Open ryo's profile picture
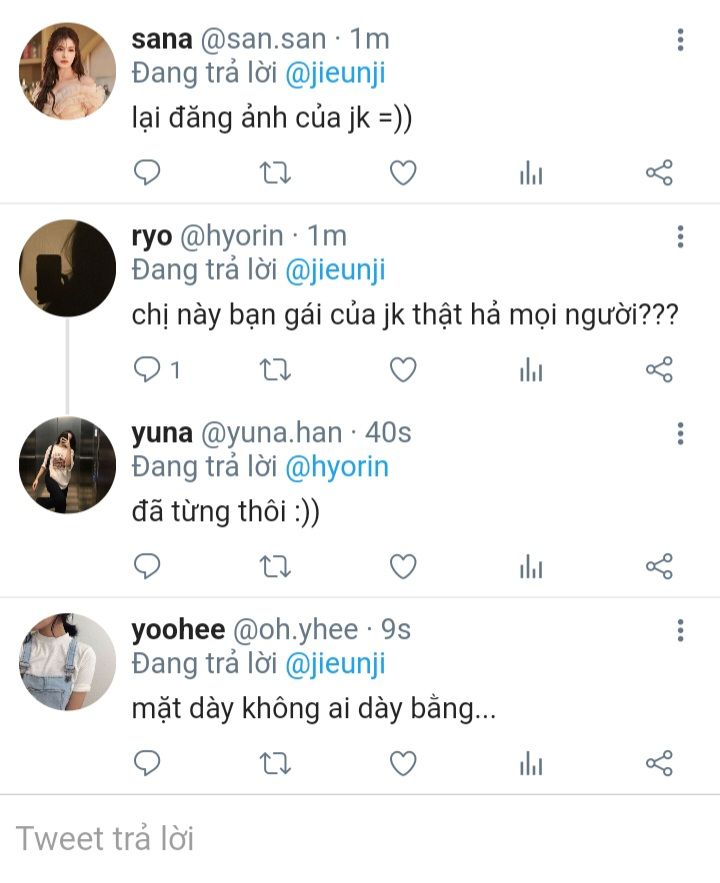 click(x=68, y=268)
